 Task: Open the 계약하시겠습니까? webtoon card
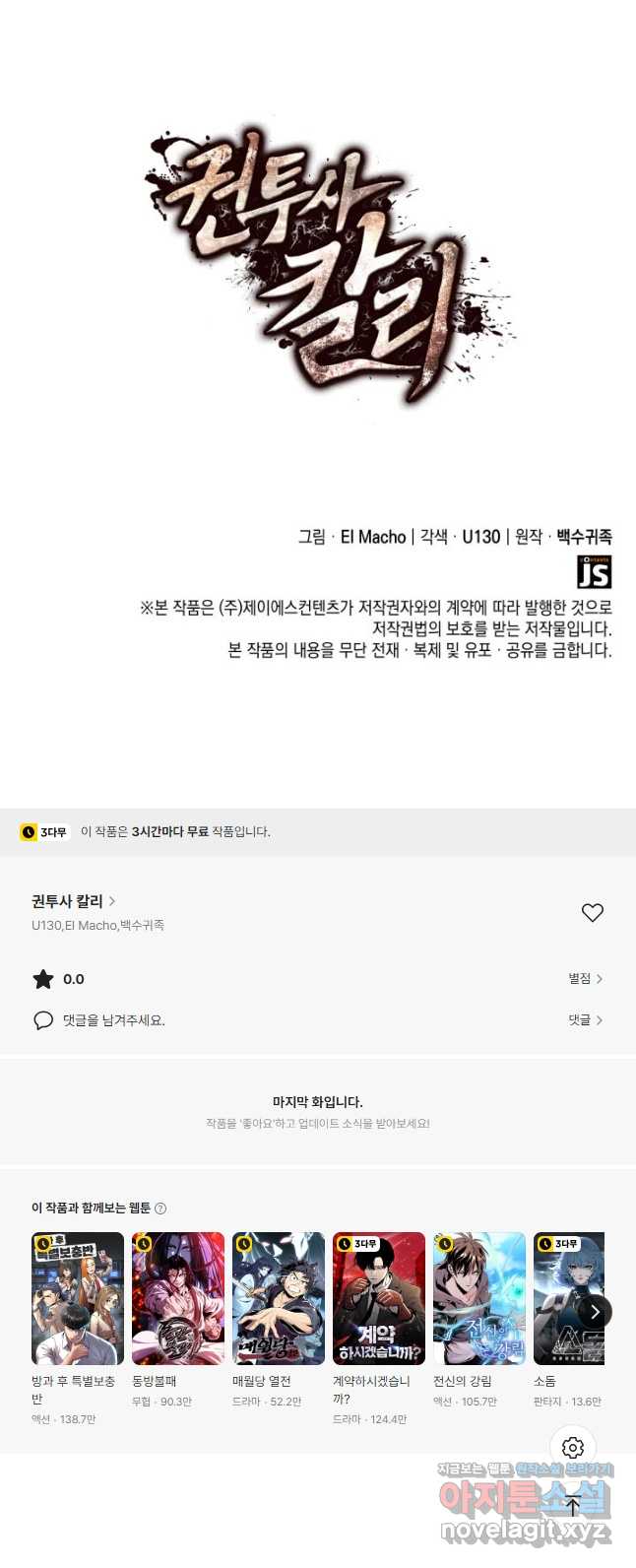(x=379, y=1298)
